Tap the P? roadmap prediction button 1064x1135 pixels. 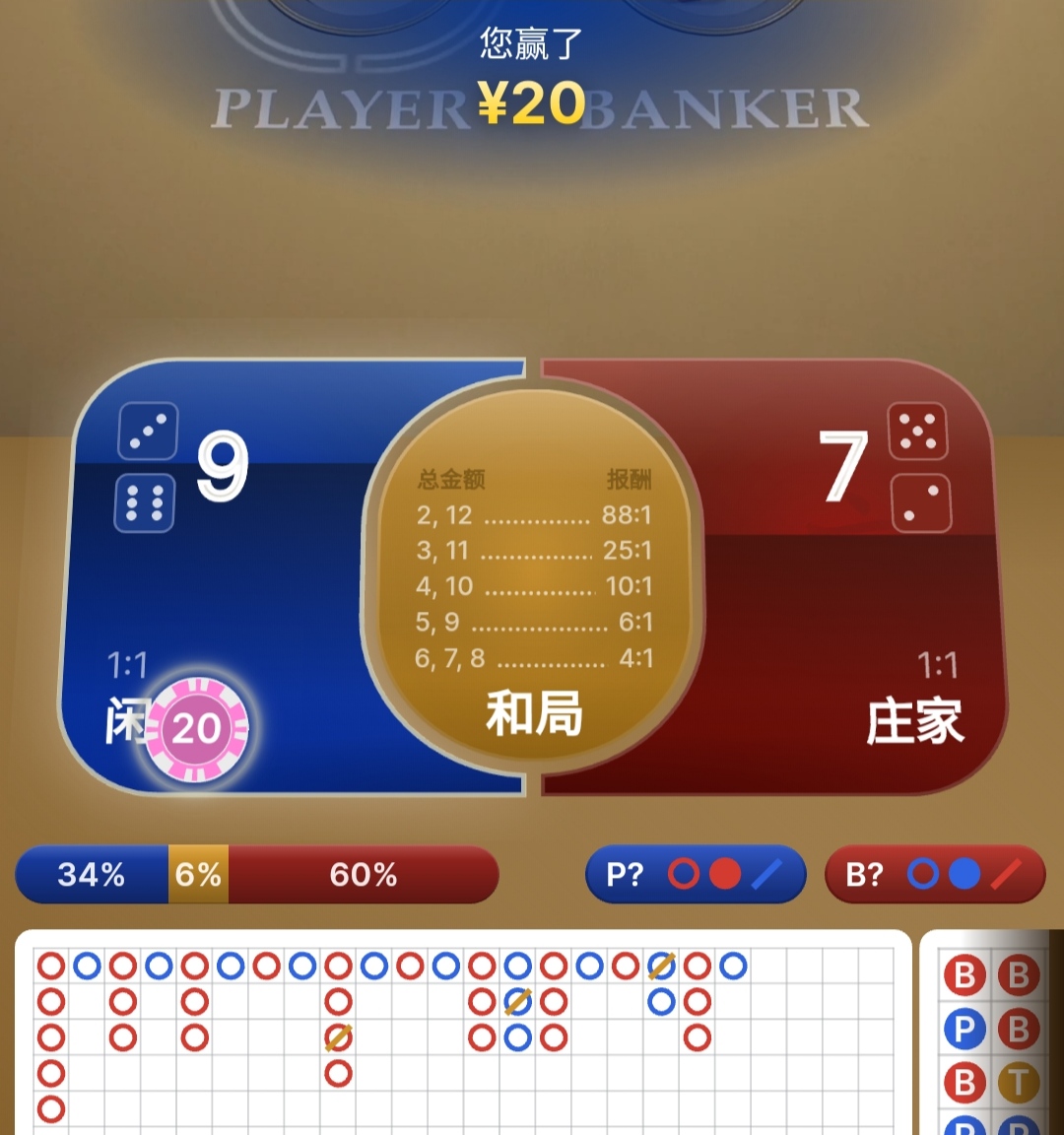(695, 874)
